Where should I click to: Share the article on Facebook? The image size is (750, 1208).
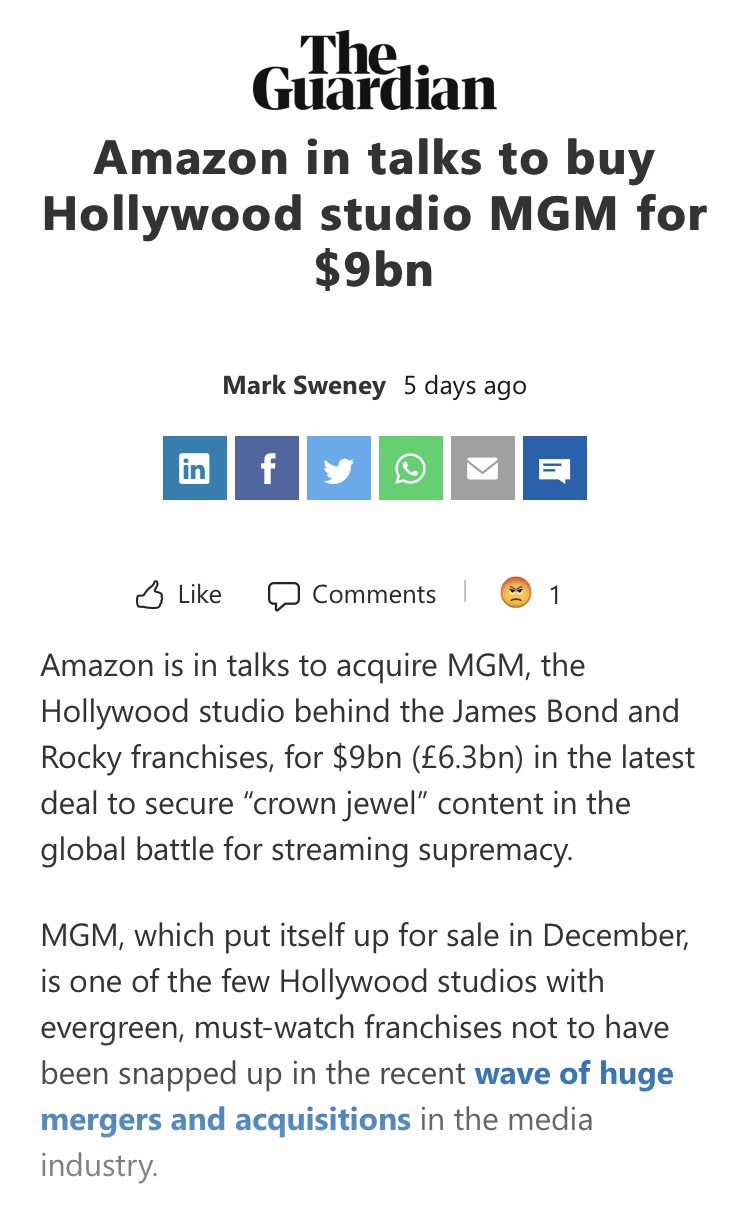coord(267,468)
